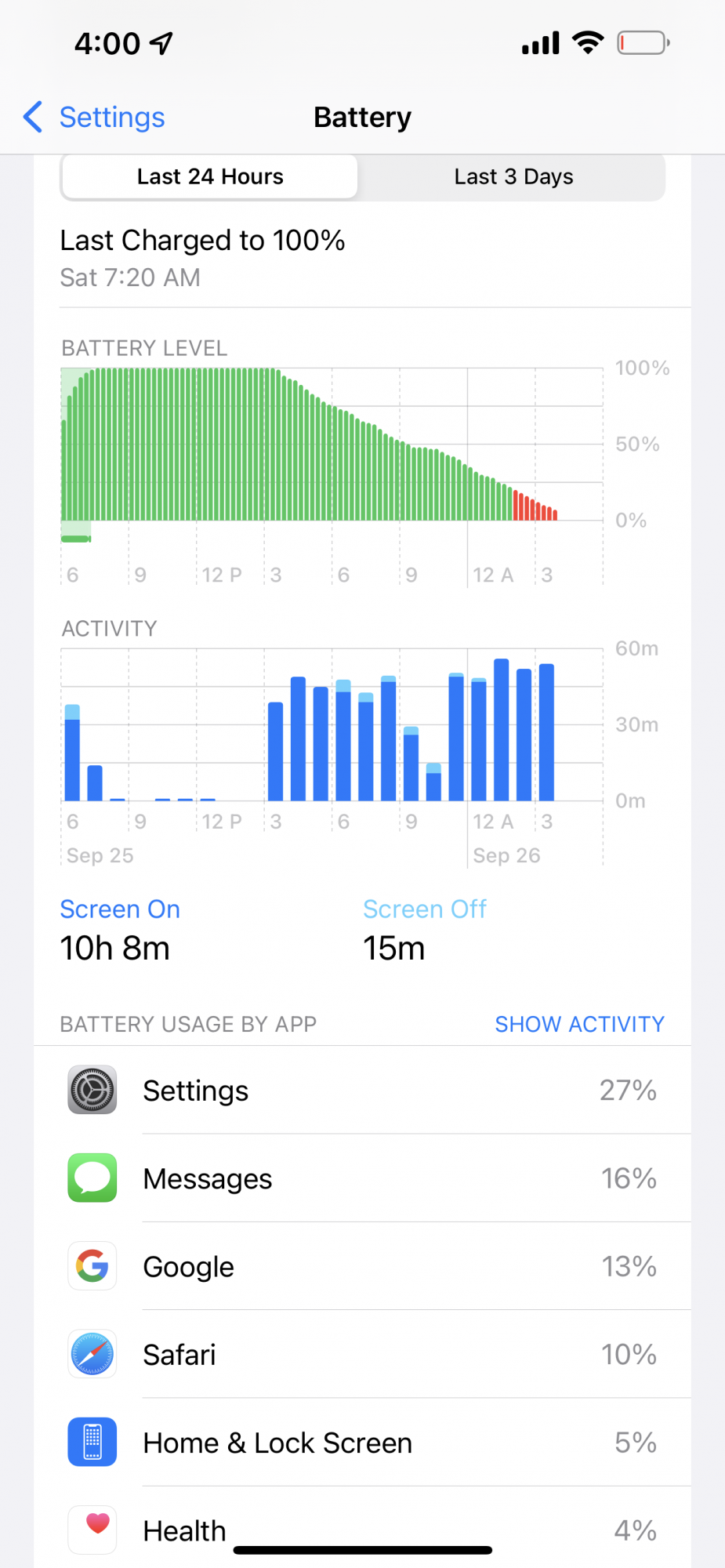This screenshot has height=1568, width=725.
Task: Select Safari in the usage list
Action: coord(362,1354)
